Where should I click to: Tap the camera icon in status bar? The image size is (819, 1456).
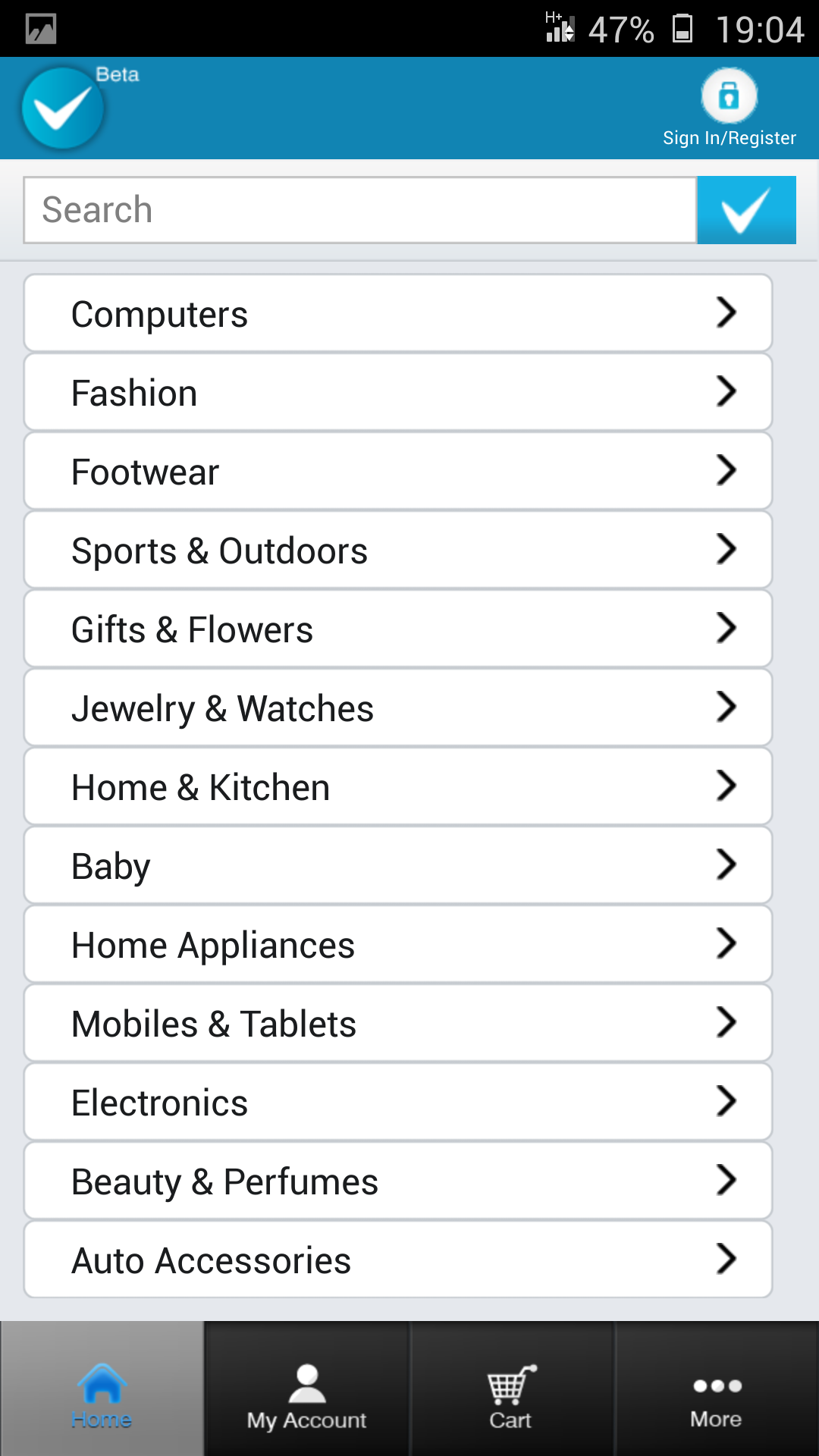point(39,30)
